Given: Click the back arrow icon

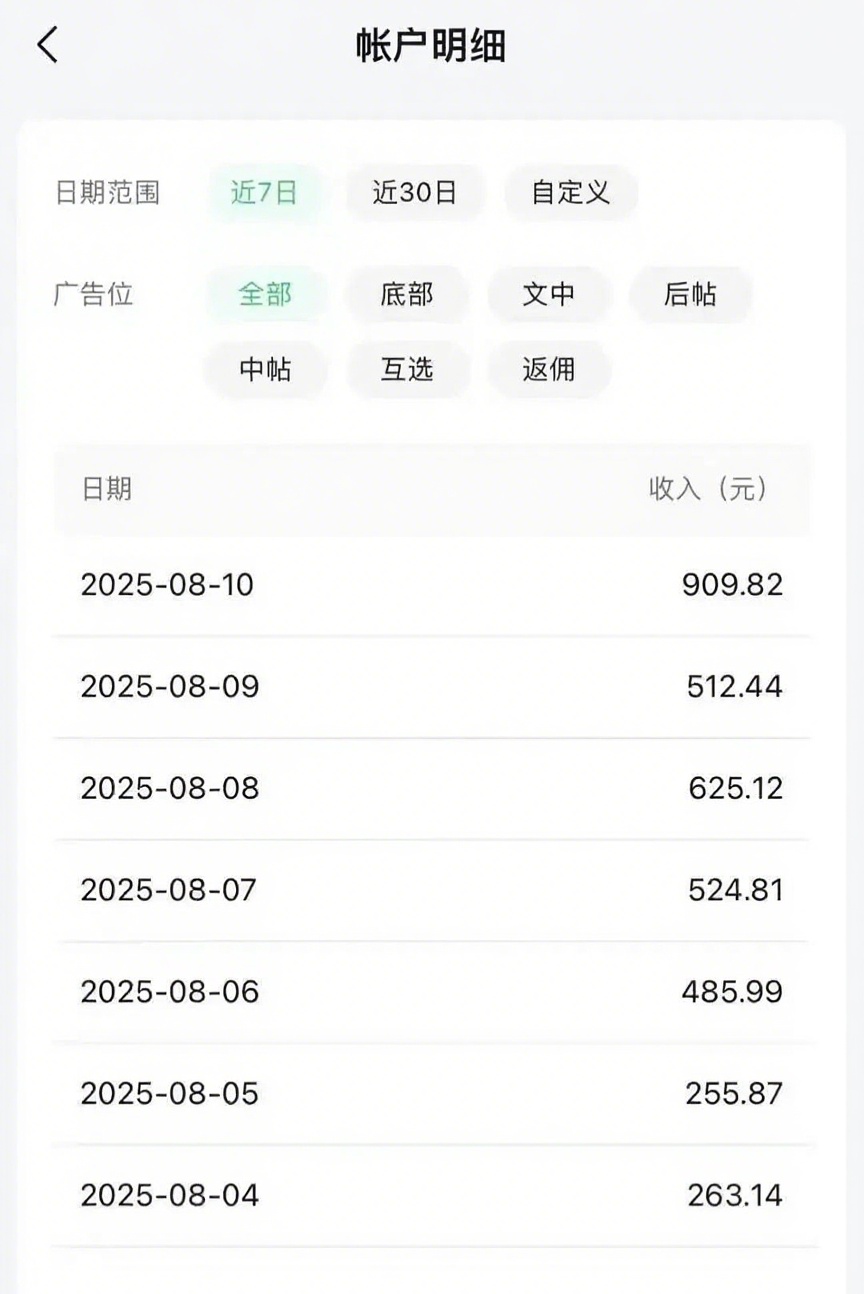Looking at the screenshot, I should pyautogui.click(x=46, y=45).
